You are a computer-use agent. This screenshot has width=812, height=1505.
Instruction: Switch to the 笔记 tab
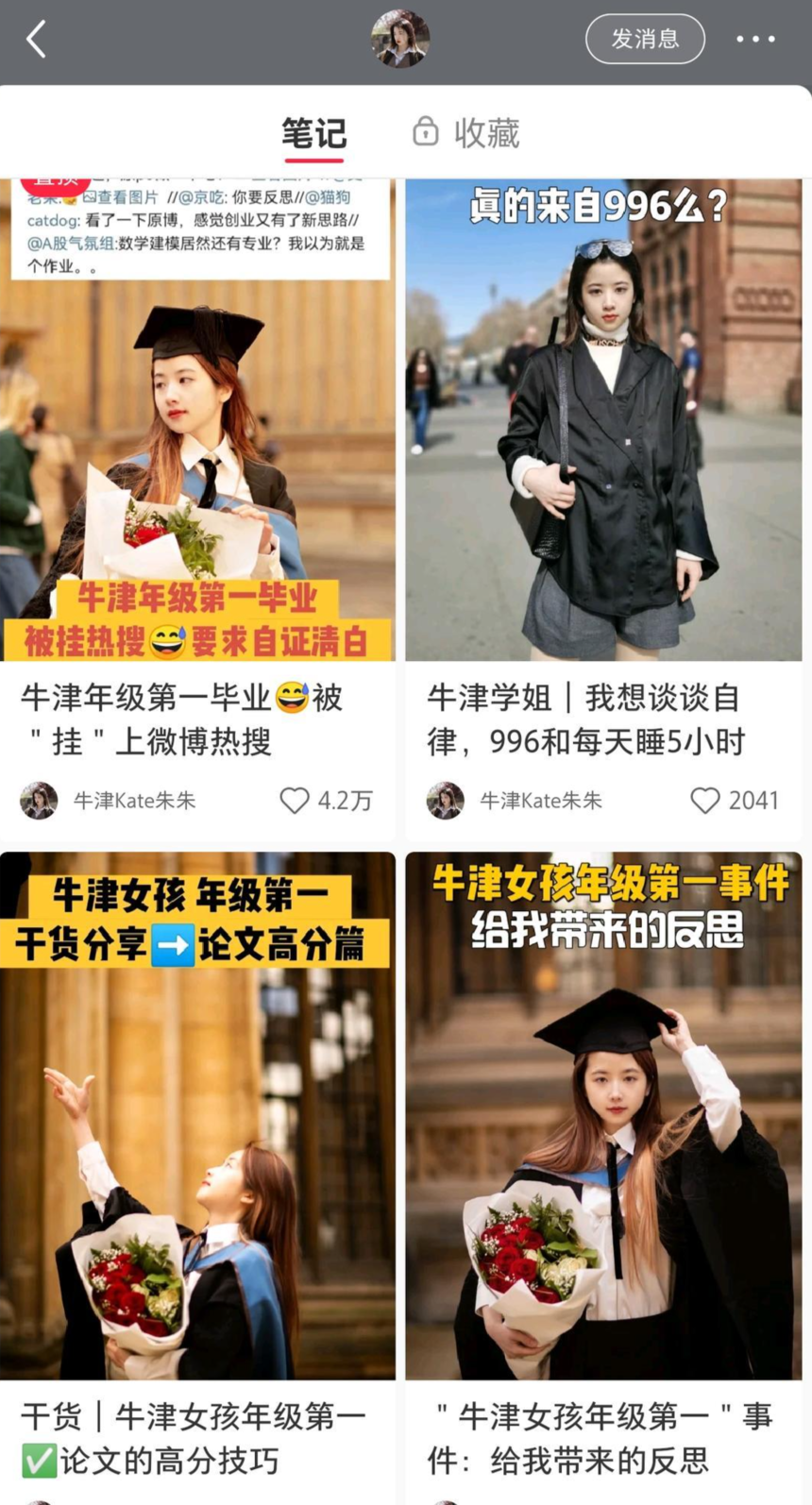click(313, 133)
